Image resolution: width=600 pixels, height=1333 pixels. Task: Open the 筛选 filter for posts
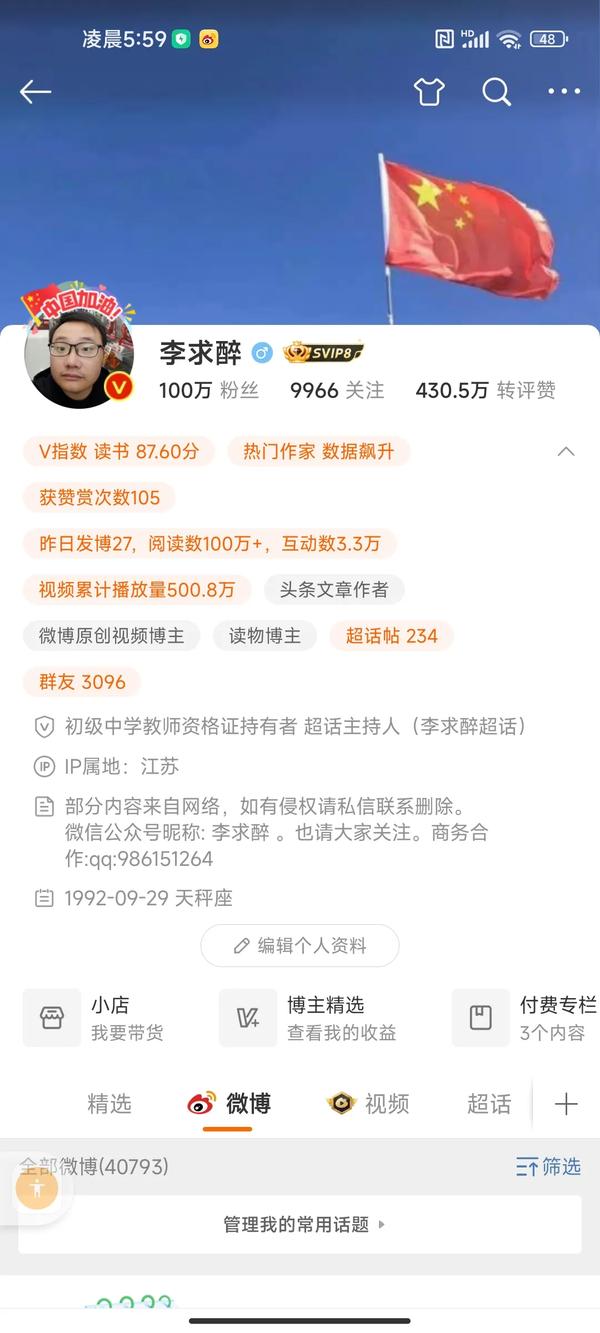(548, 1166)
